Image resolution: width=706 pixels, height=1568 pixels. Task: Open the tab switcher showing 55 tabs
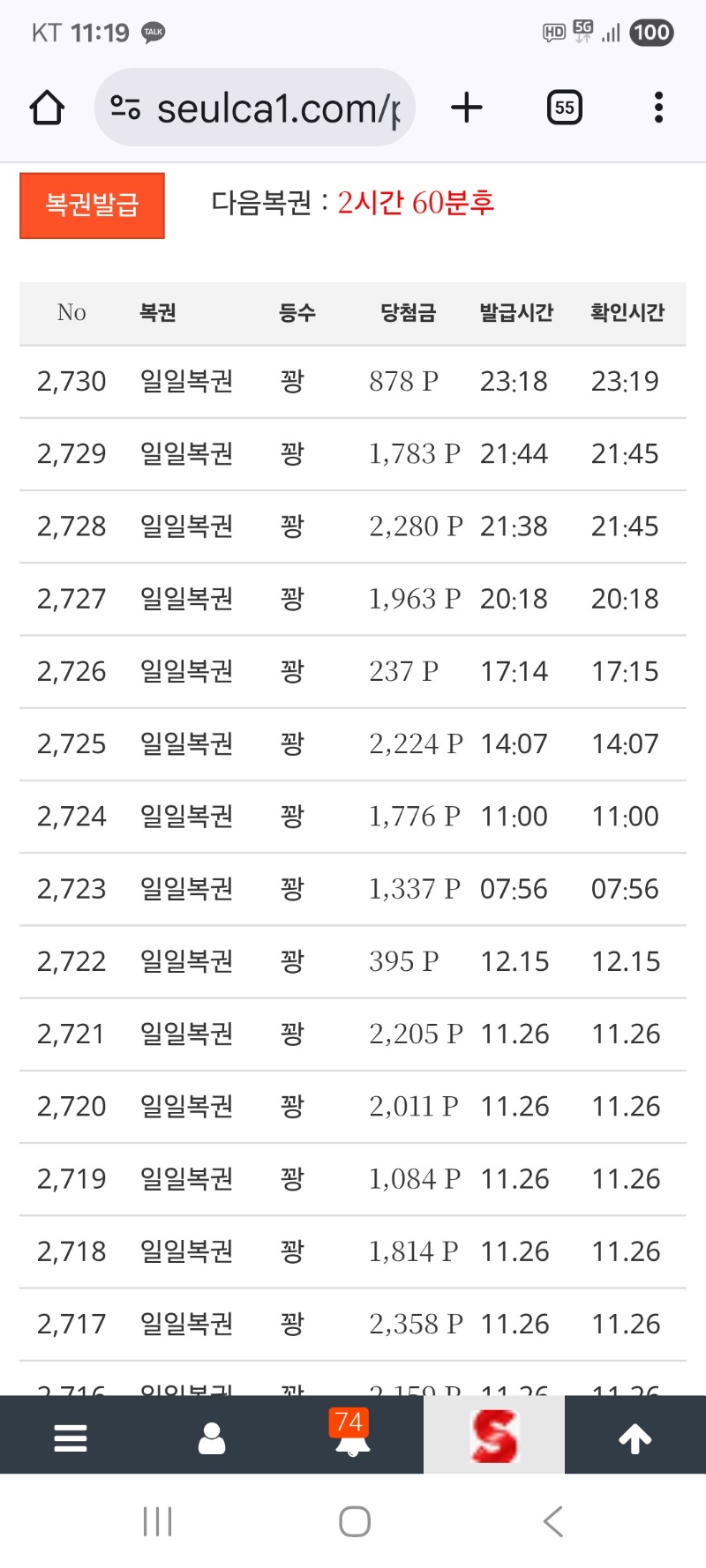coord(564,108)
